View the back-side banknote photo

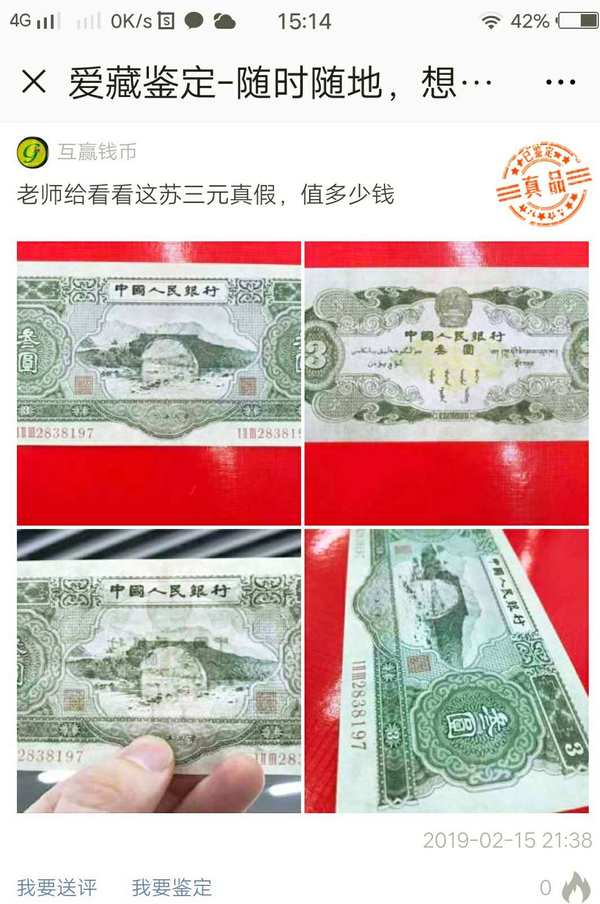446,382
